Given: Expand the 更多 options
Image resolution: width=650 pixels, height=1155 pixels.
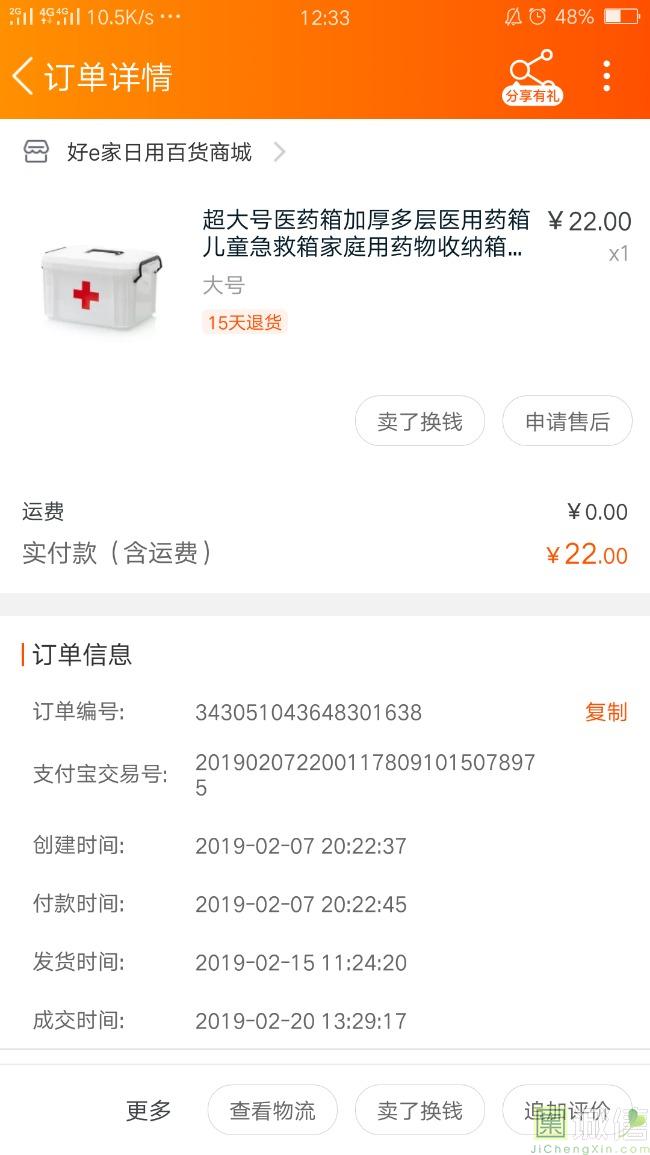Looking at the screenshot, I should [149, 1110].
